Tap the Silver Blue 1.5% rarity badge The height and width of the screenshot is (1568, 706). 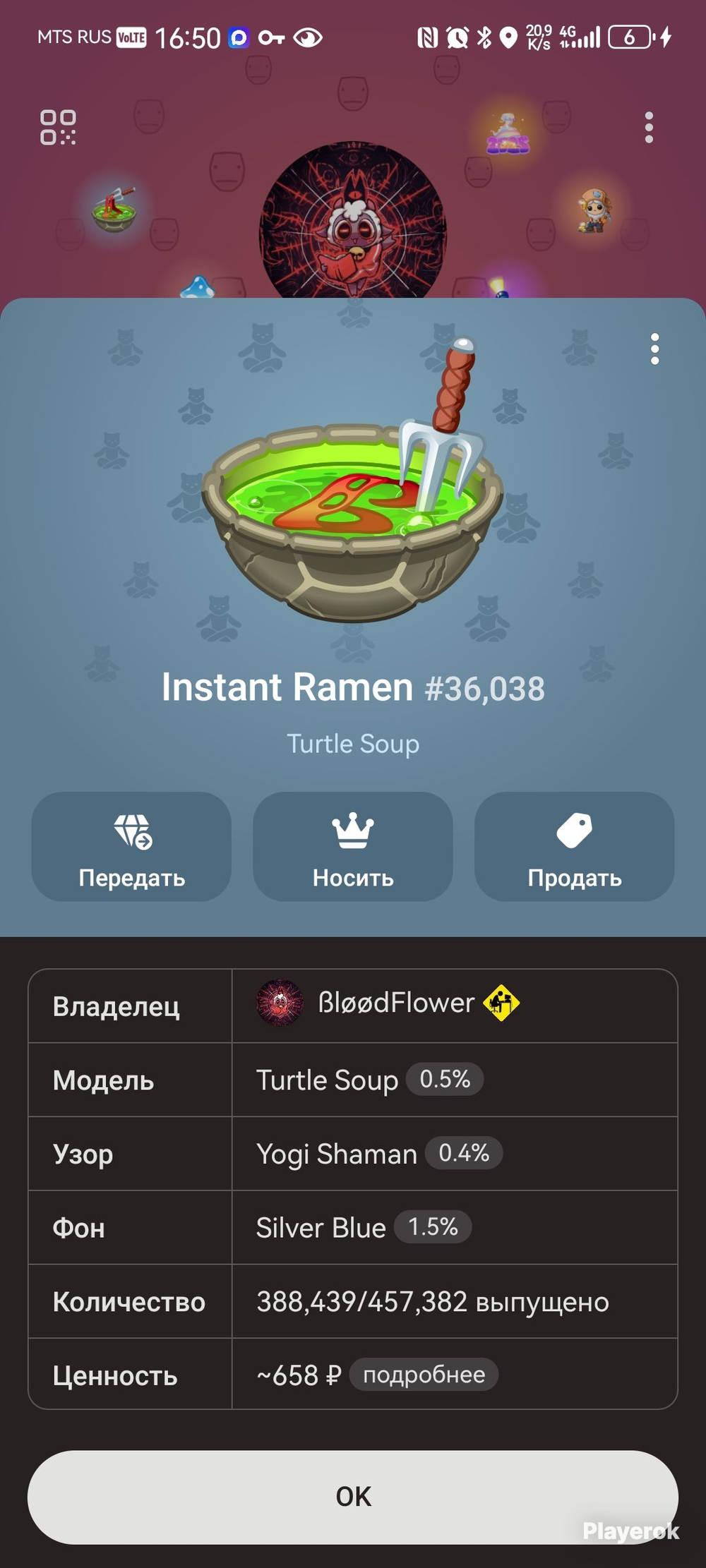coord(433,1226)
